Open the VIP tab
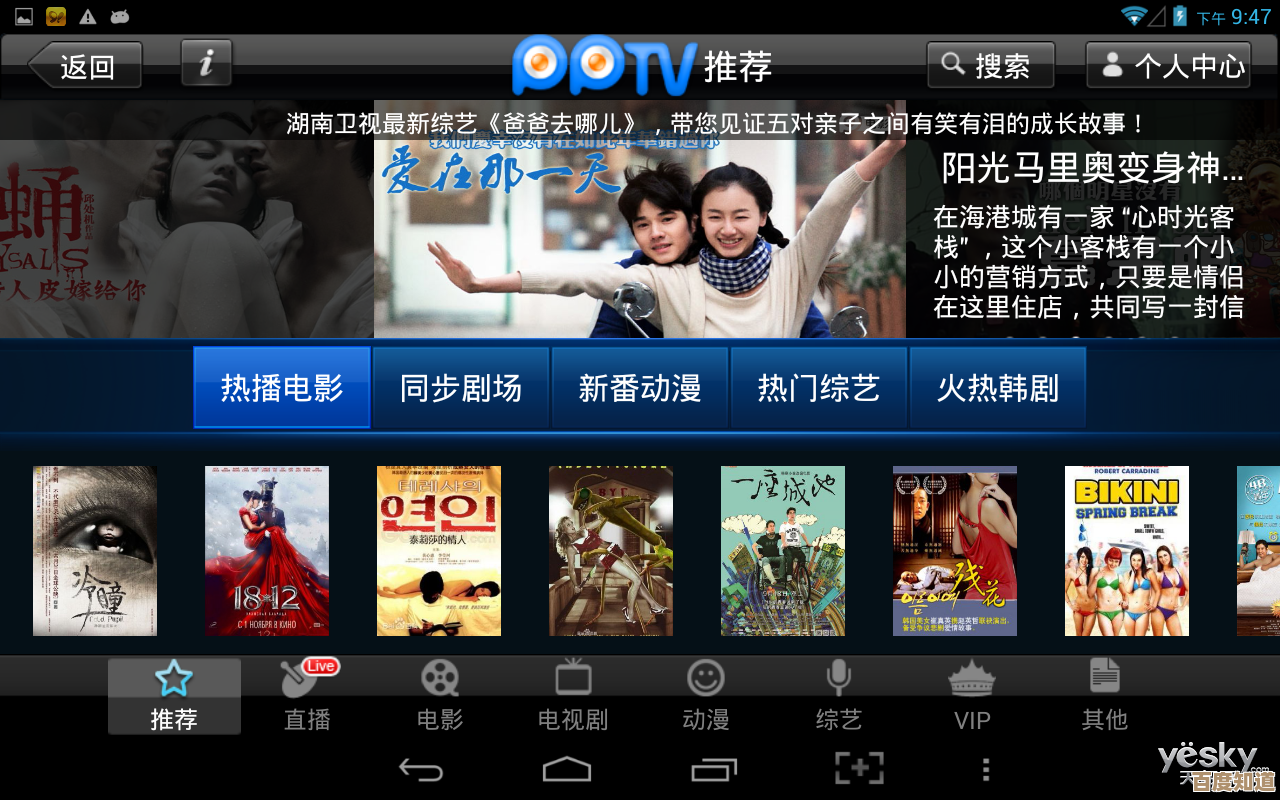The width and height of the screenshot is (1280, 800). click(x=972, y=696)
